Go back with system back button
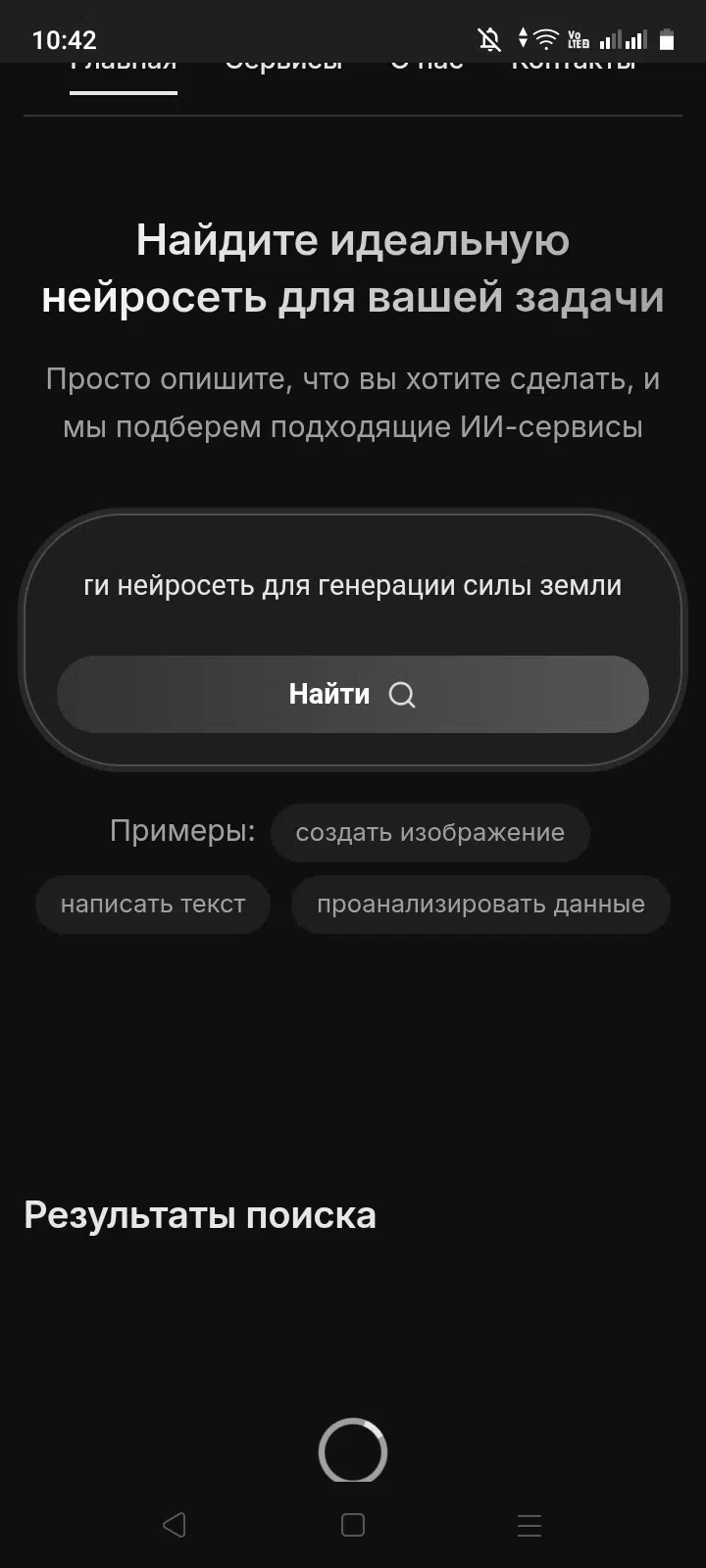This screenshot has width=706, height=1568. 175,1525
